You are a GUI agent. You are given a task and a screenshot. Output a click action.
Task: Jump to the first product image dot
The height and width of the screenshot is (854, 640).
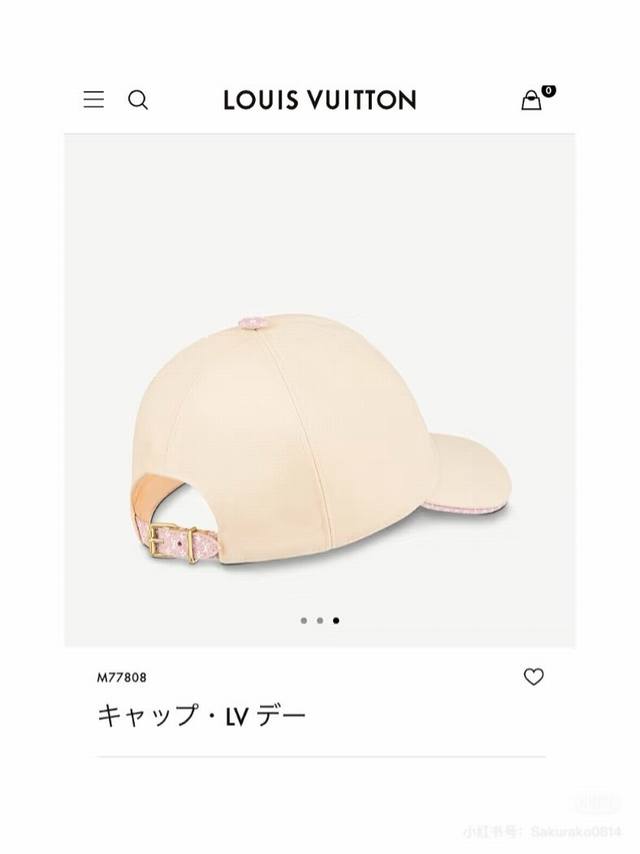pos(304,620)
